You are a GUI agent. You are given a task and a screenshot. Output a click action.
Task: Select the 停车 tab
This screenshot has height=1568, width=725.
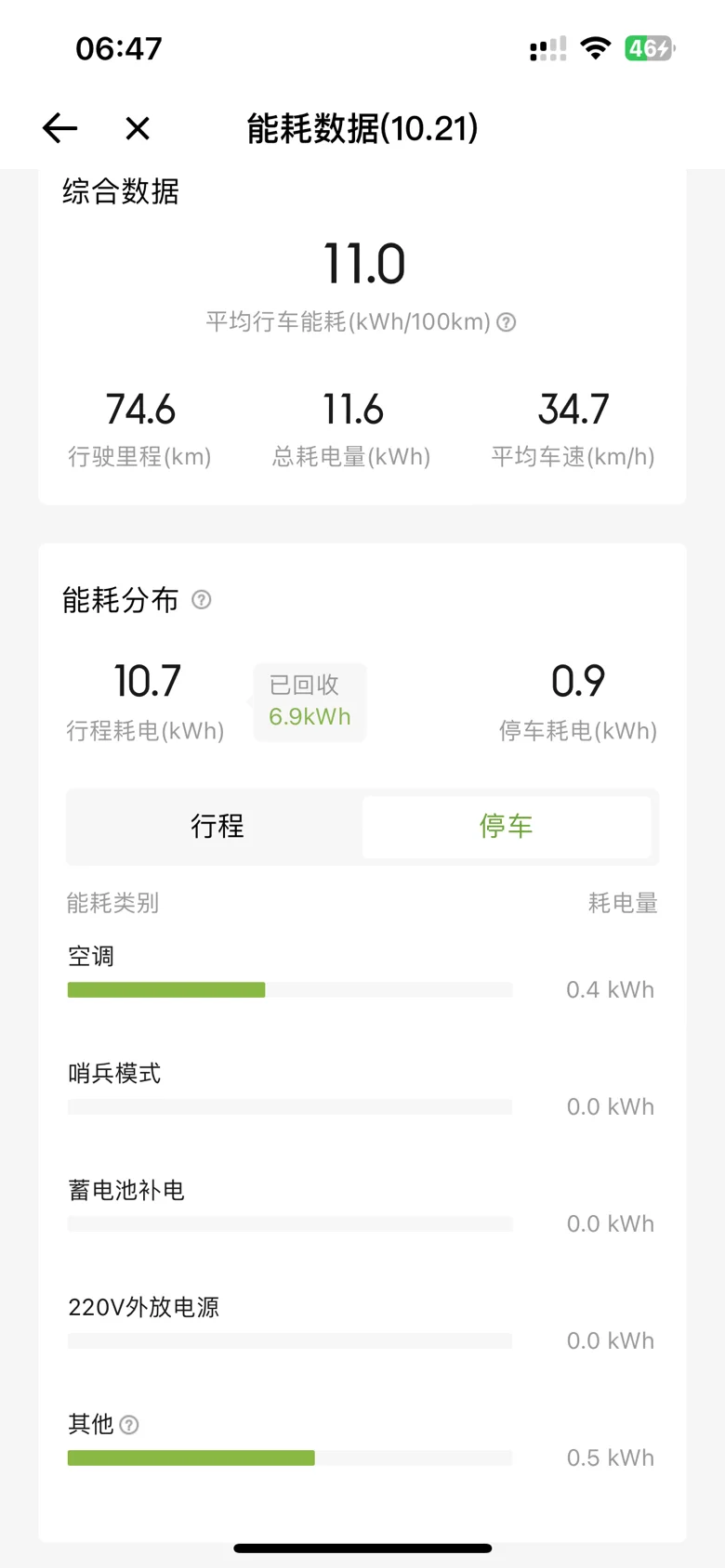[507, 826]
